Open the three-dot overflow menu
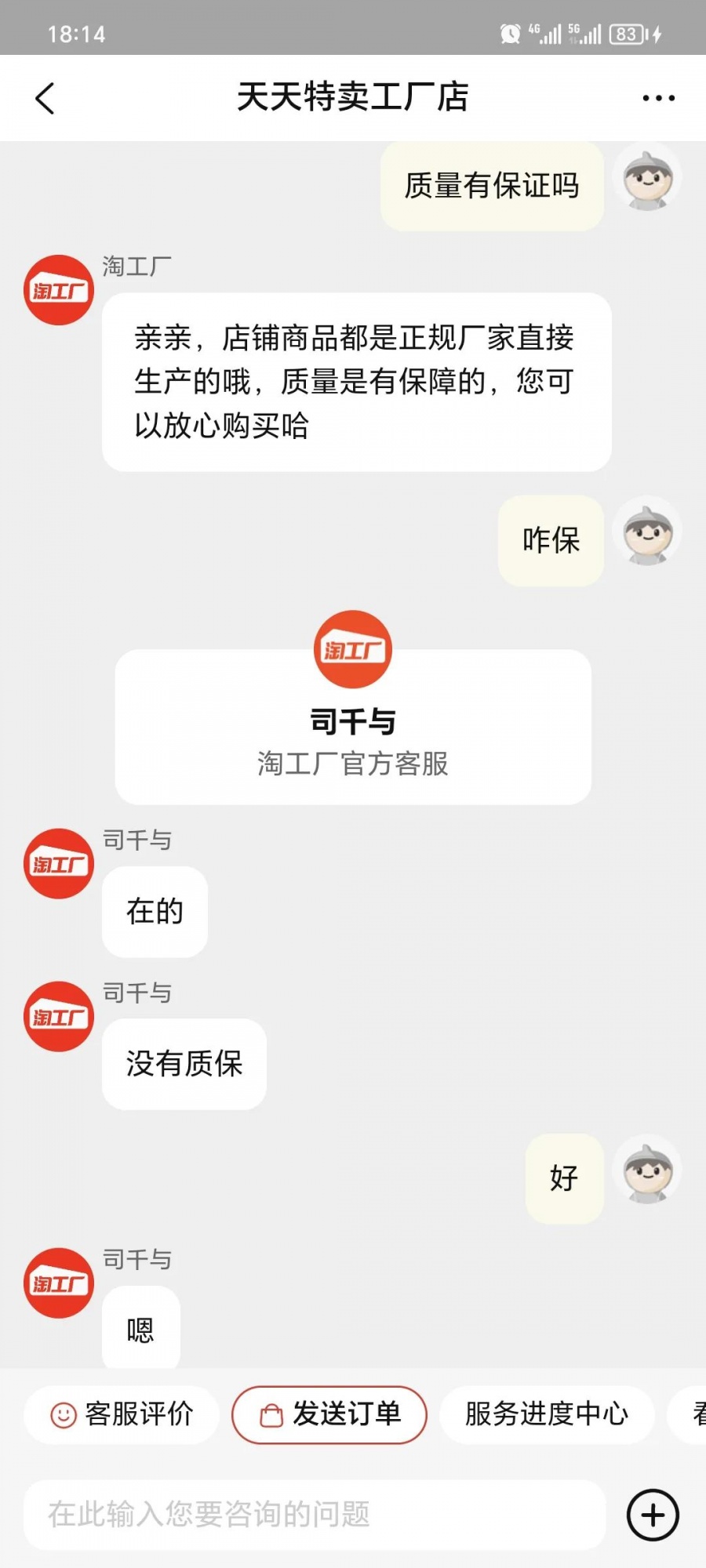This screenshot has height=1568, width=706. pos(658,99)
